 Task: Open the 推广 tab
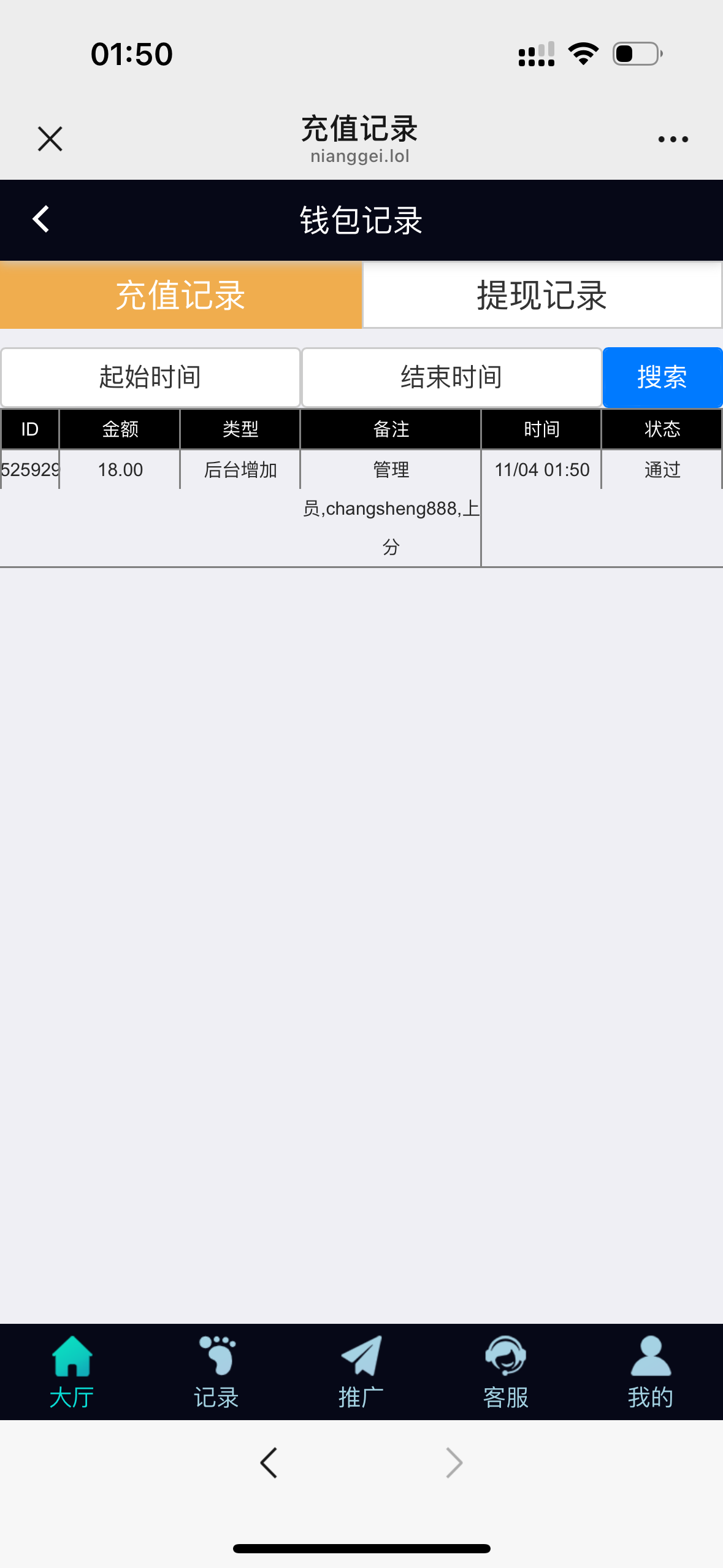point(361,1372)
